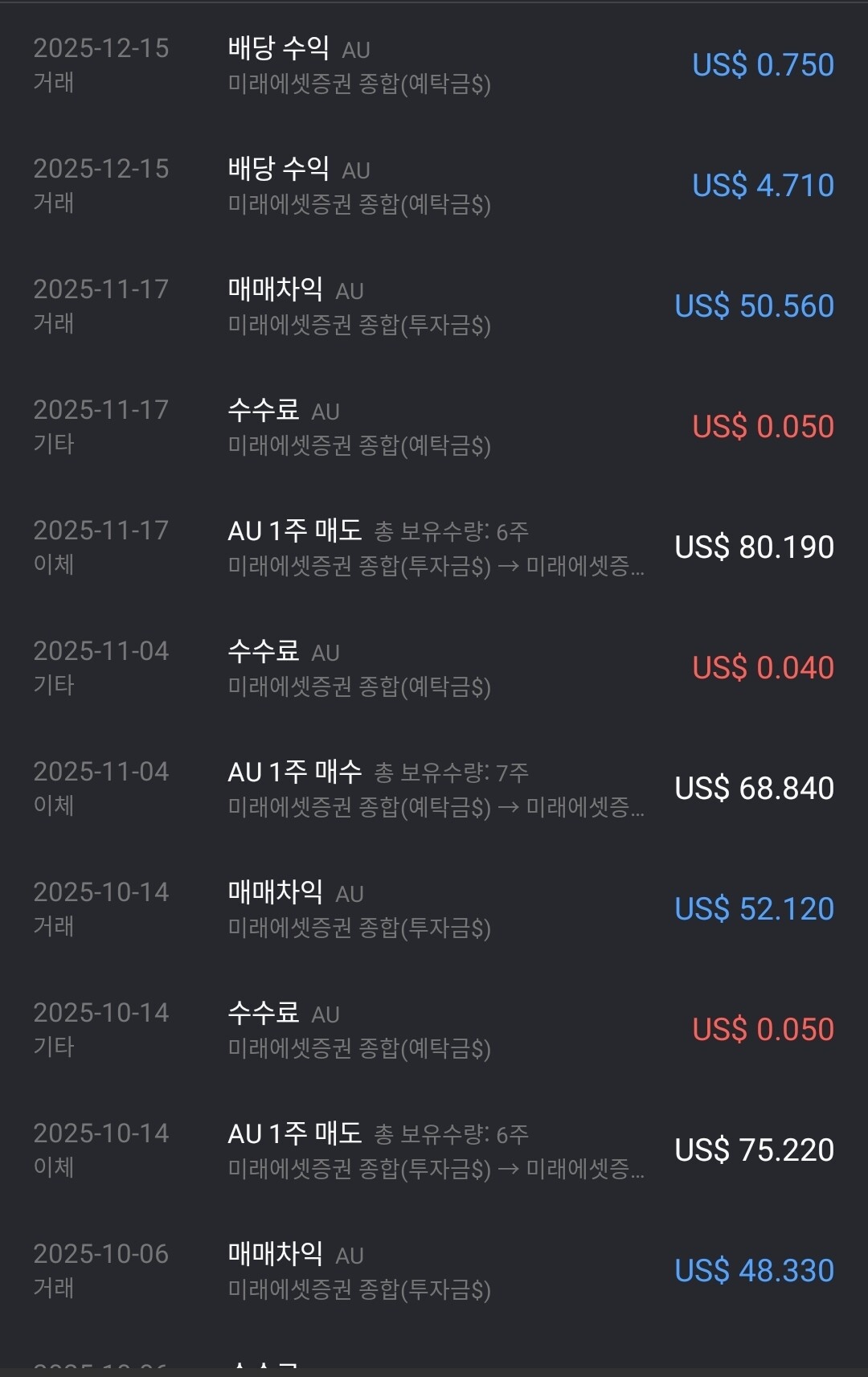Screen dimensions: 868x1377
Task: Open the AU 1주 매도 US$ 75.220 transfer
Action: coord(434,1150)
